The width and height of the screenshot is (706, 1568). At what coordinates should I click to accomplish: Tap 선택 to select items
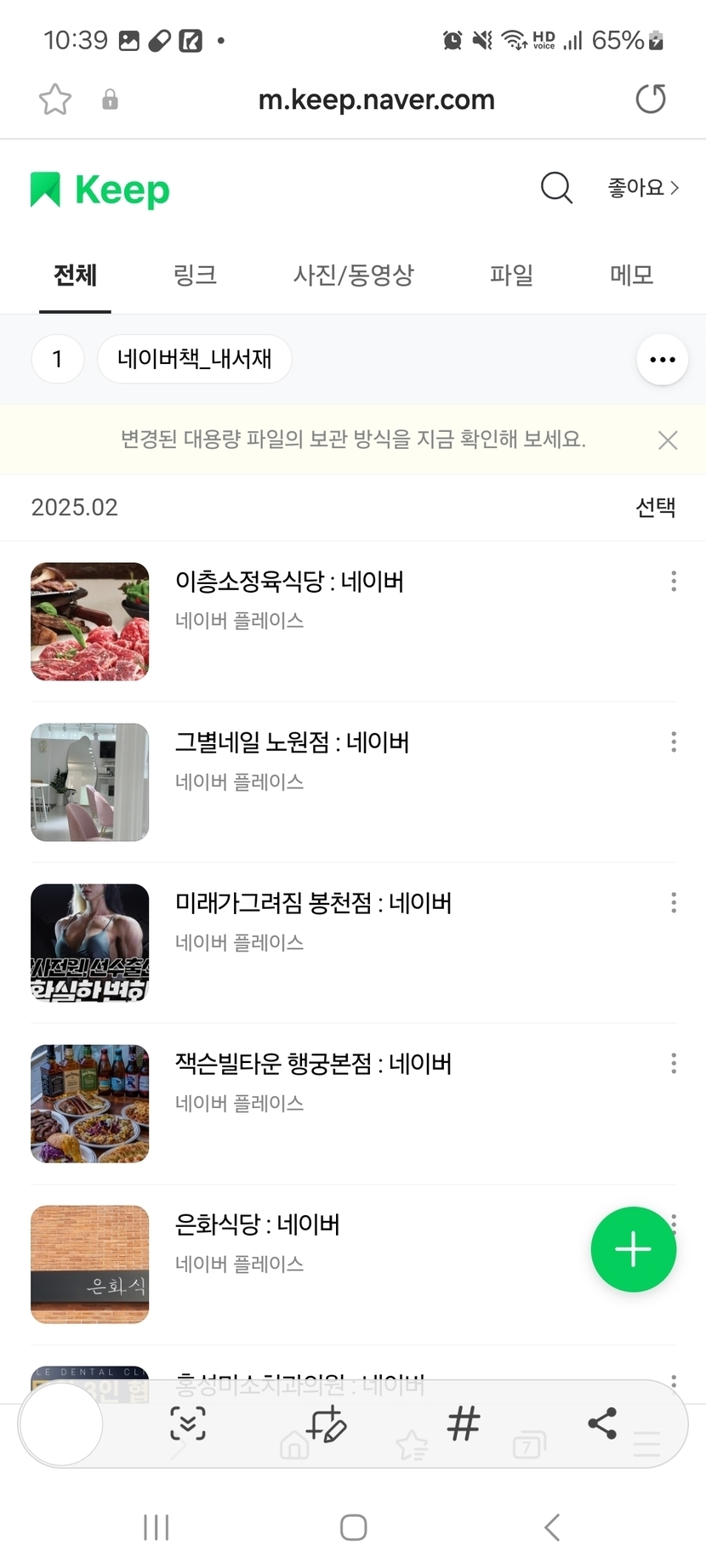[655, 508]
